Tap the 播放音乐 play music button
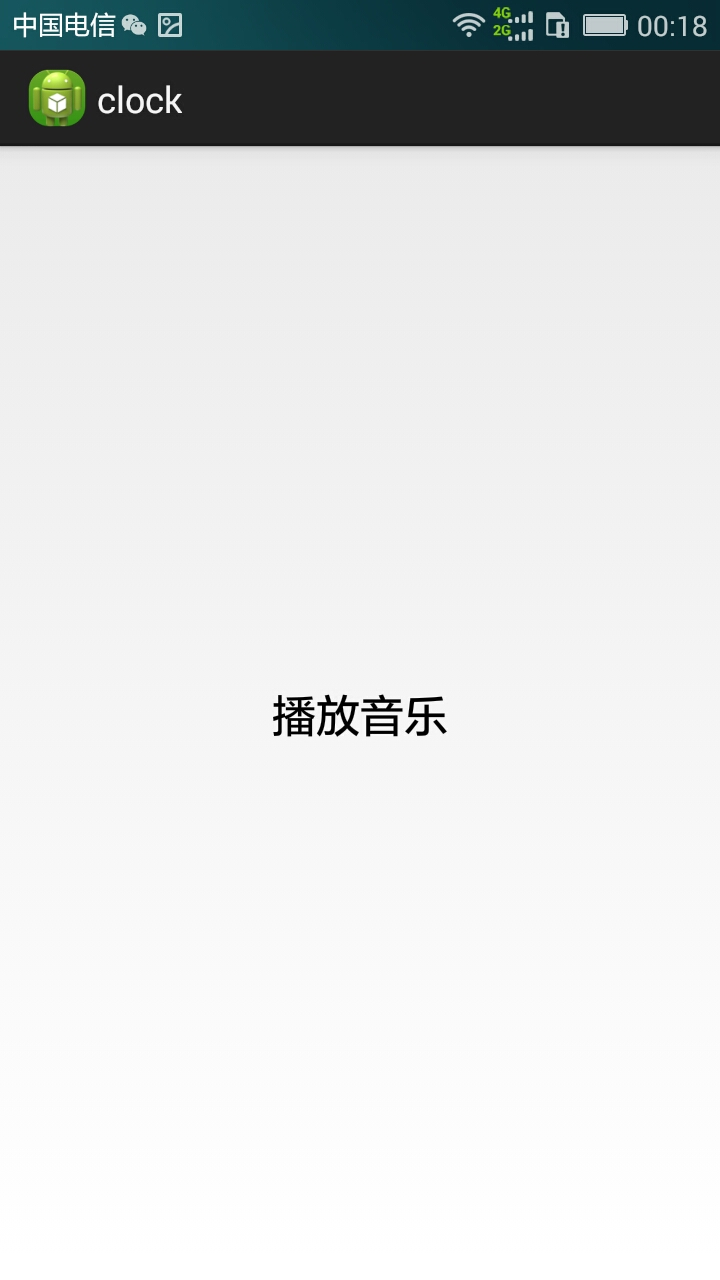Image resolution: width=720 pixels, height=1280 pixels. click(x=359, y=716)
